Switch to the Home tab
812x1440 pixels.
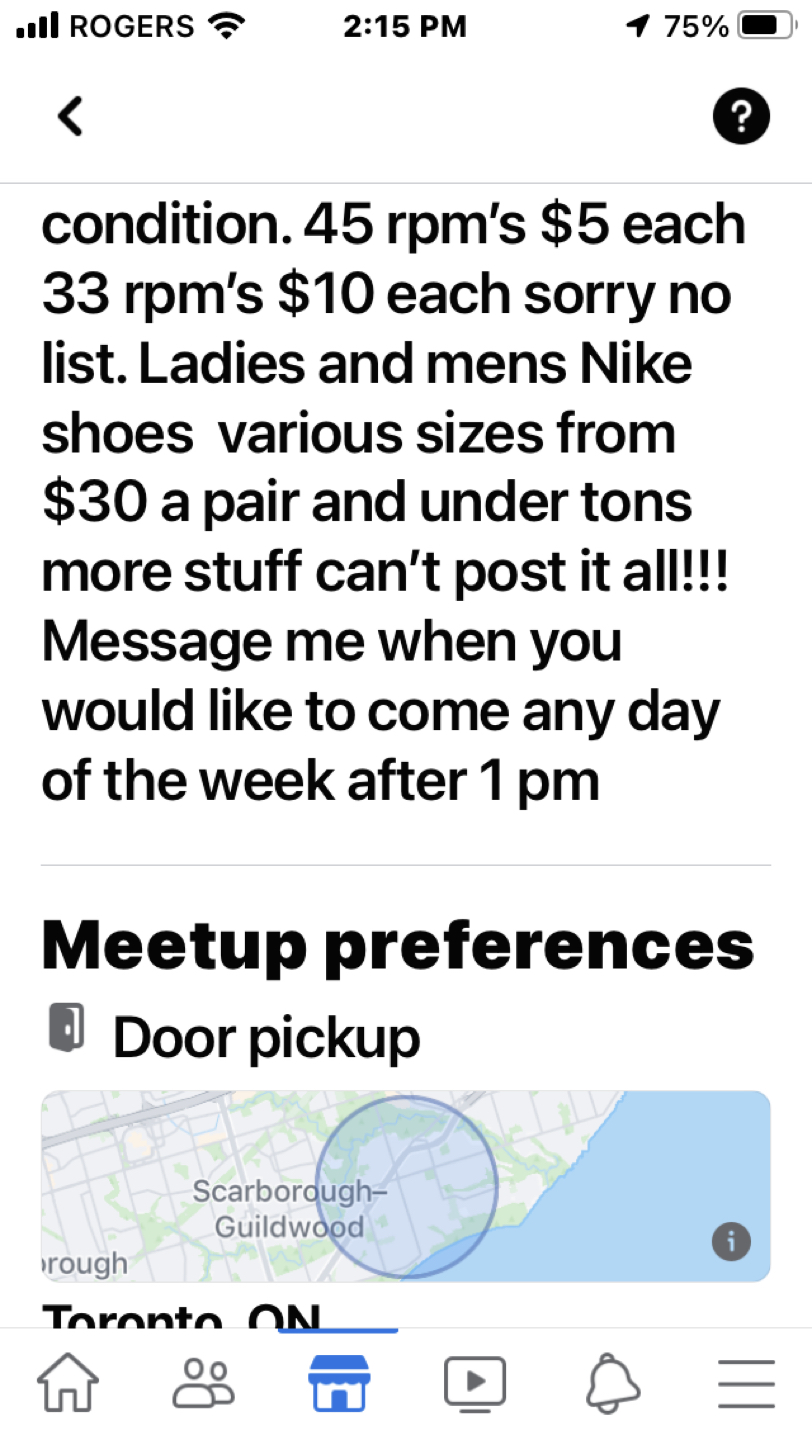[x=68, y=1384]
